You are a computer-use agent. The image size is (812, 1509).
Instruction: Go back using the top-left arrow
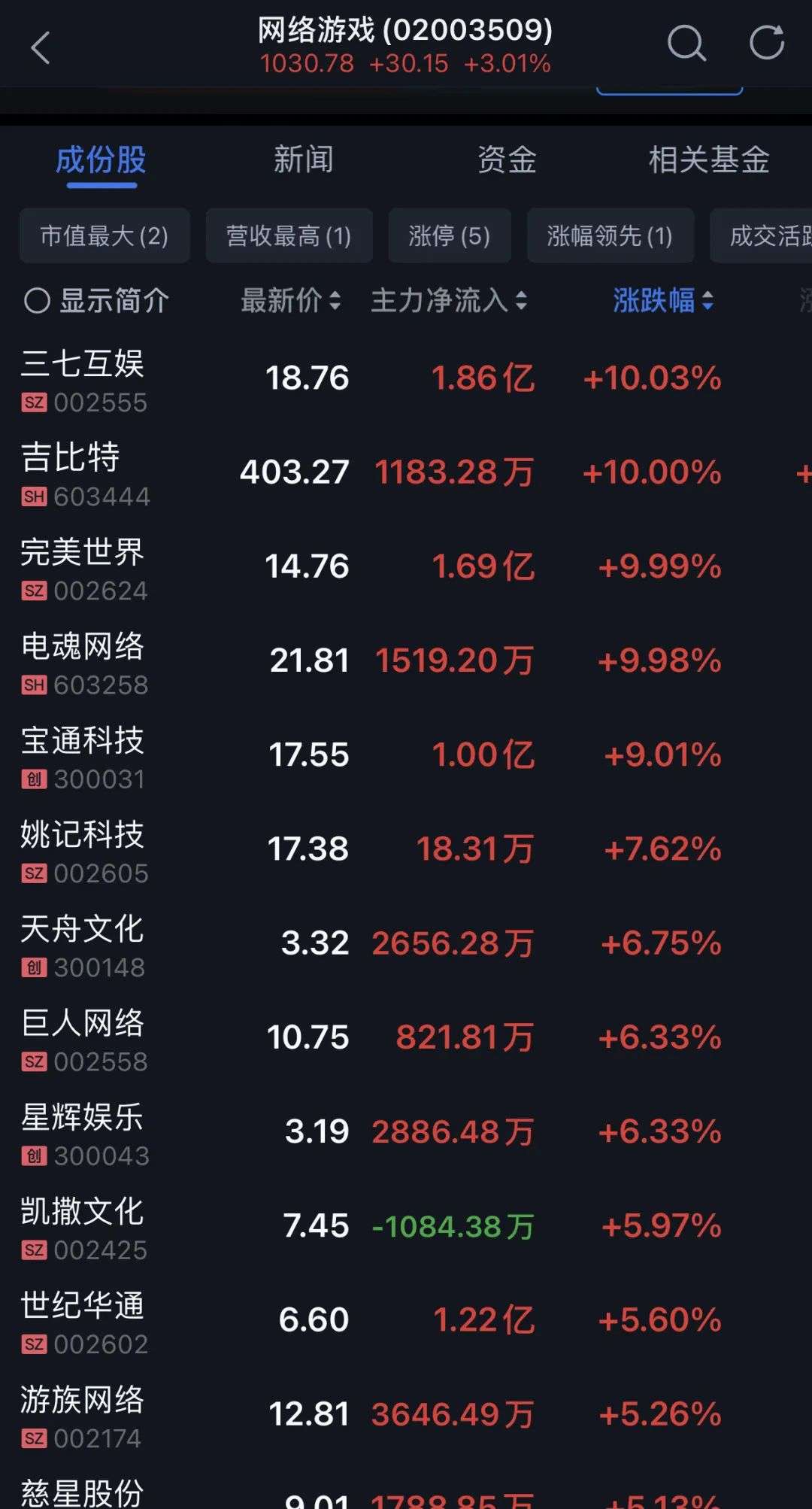tap(41, 47)
